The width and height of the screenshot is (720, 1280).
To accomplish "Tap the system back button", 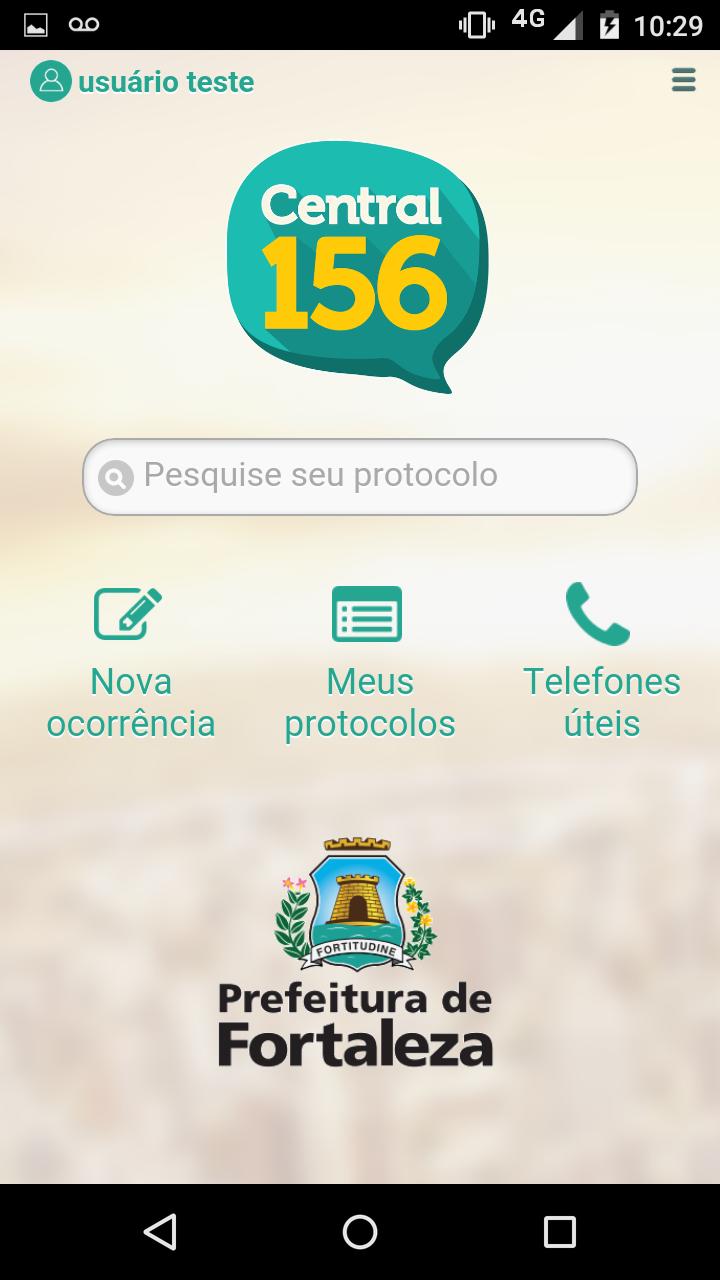I will 160,1232.
